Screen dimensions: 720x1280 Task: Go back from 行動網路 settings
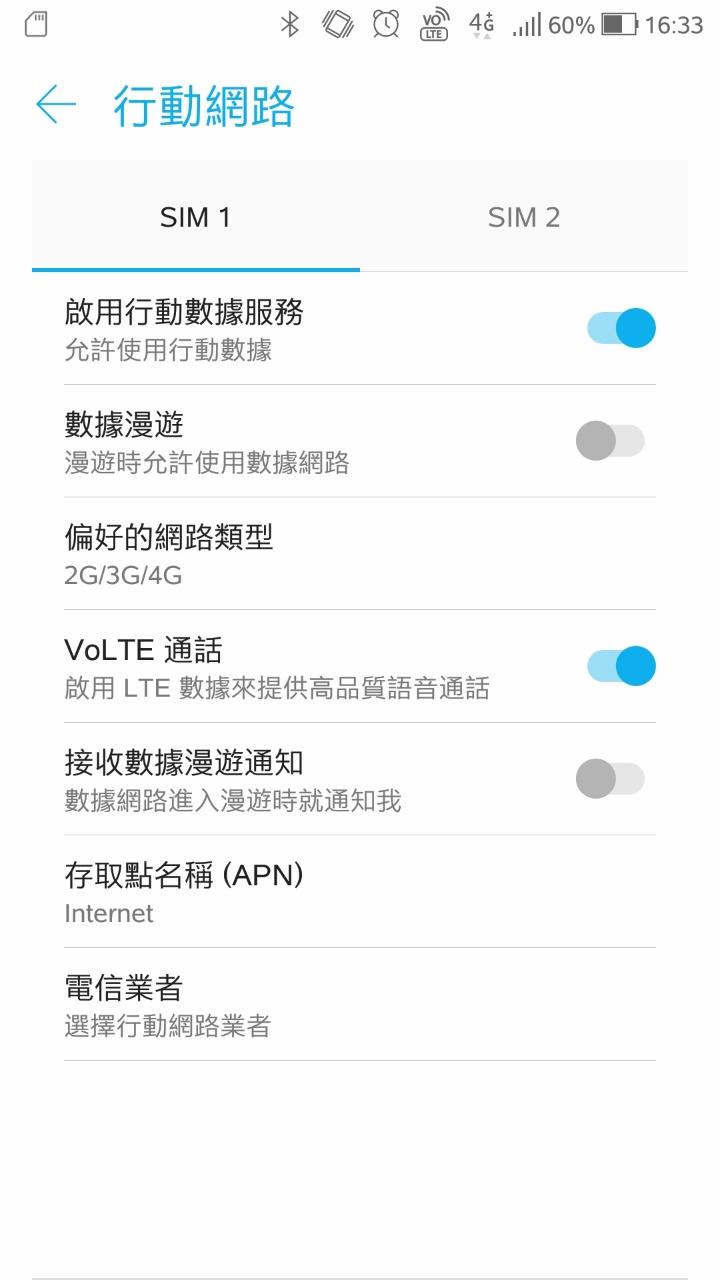[x=56, y=105]
